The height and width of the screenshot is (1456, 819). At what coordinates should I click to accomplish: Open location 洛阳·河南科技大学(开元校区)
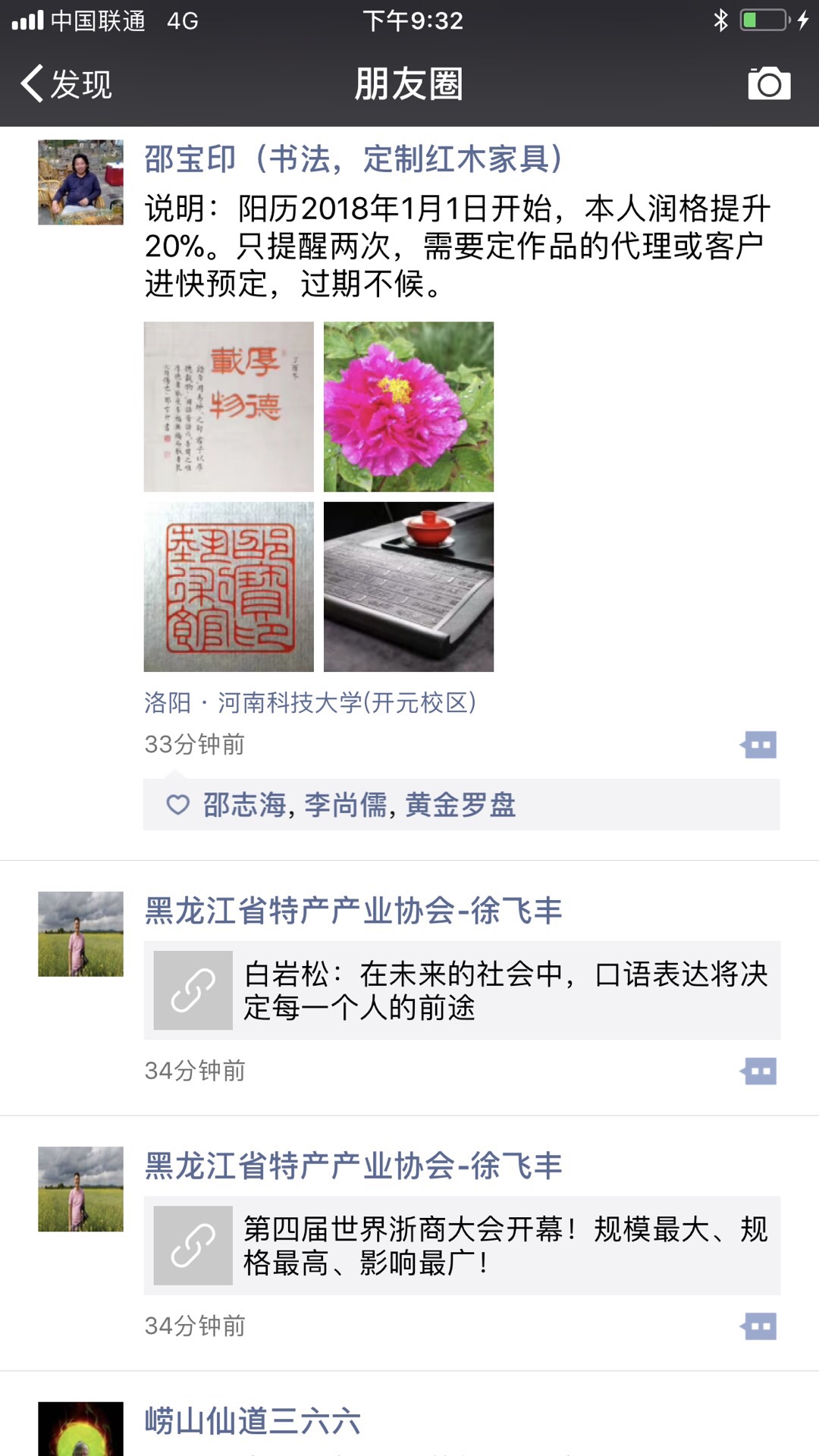click(x=310, y=702)
